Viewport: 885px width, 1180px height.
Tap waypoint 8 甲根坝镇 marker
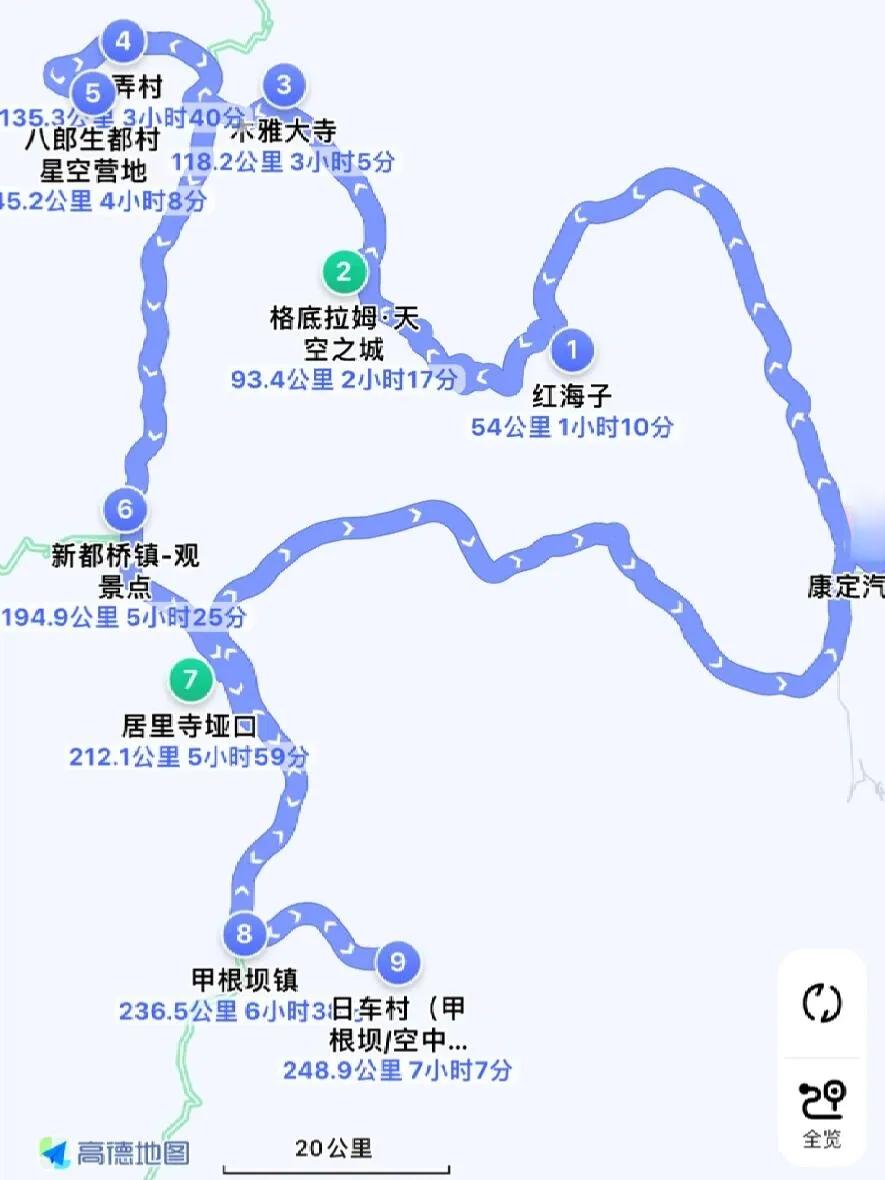245,935
